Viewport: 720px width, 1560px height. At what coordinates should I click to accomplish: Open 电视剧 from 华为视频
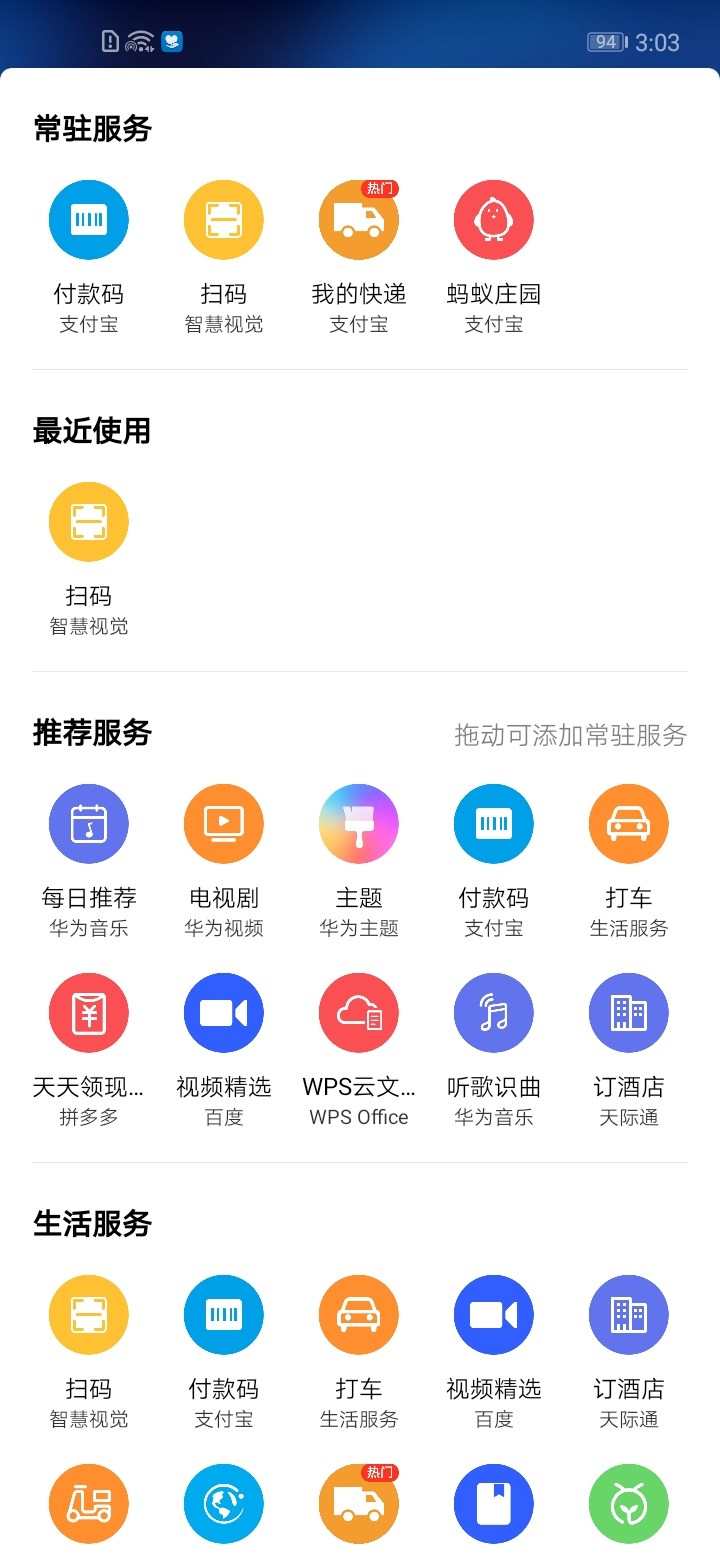[x=224, y=825]
